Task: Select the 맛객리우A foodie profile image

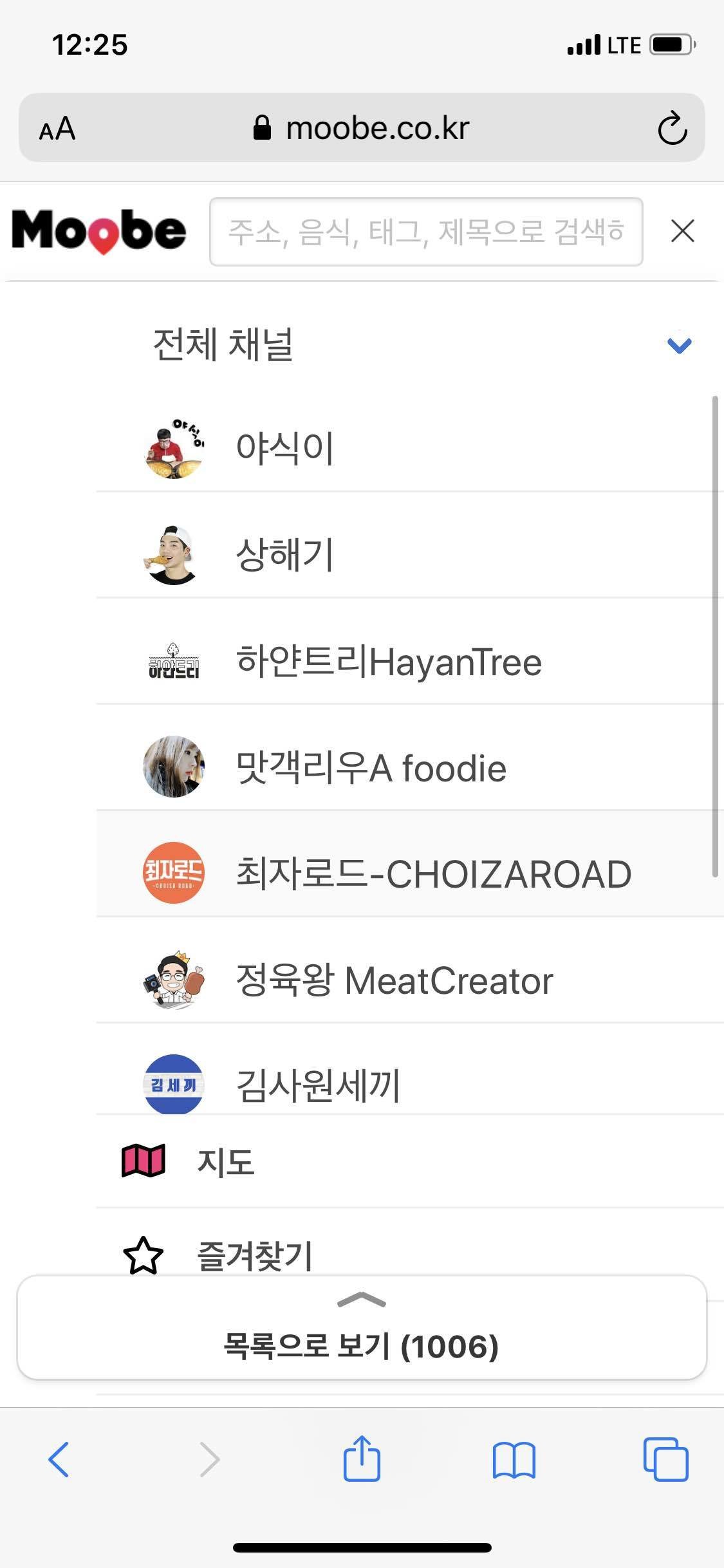Action: tap(173, 767)
